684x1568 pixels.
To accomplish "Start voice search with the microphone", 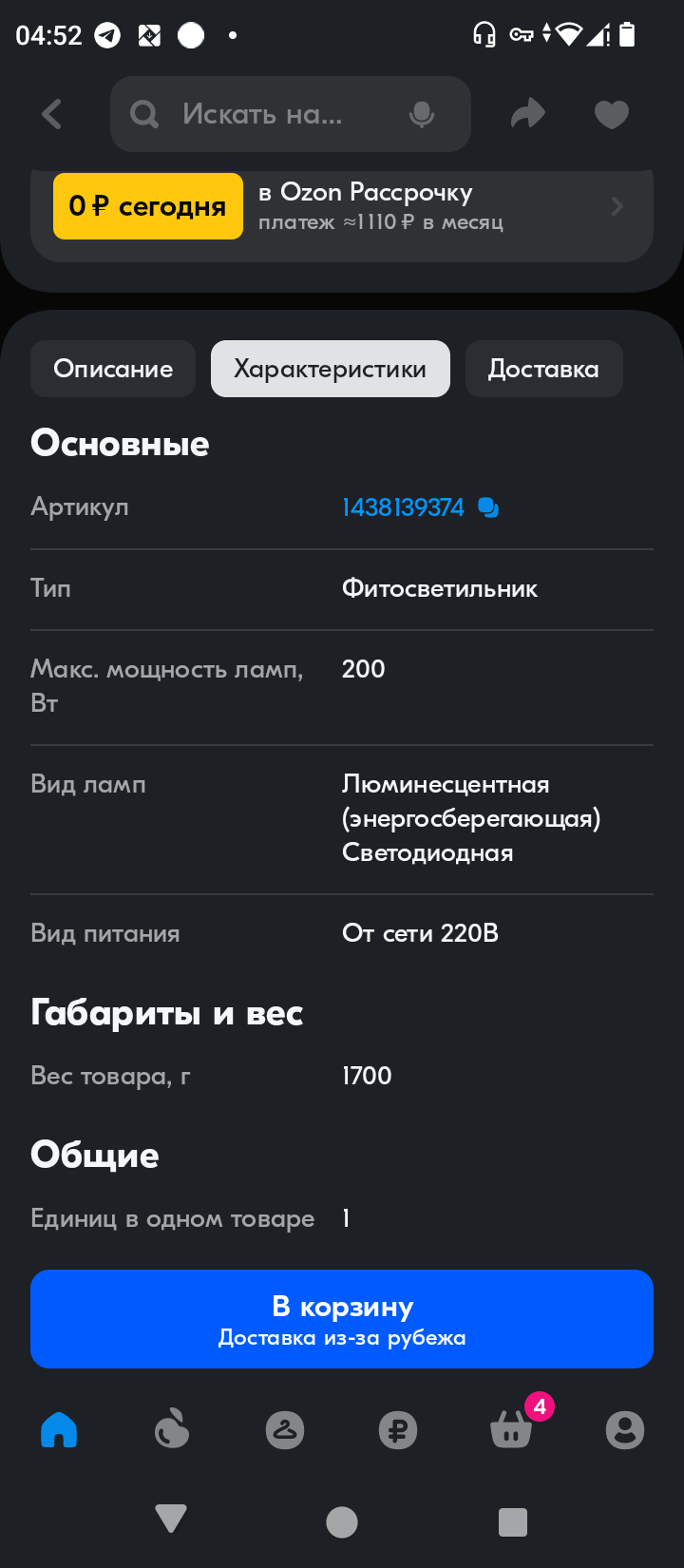I will pyautogui.click(x=421, y=115).
